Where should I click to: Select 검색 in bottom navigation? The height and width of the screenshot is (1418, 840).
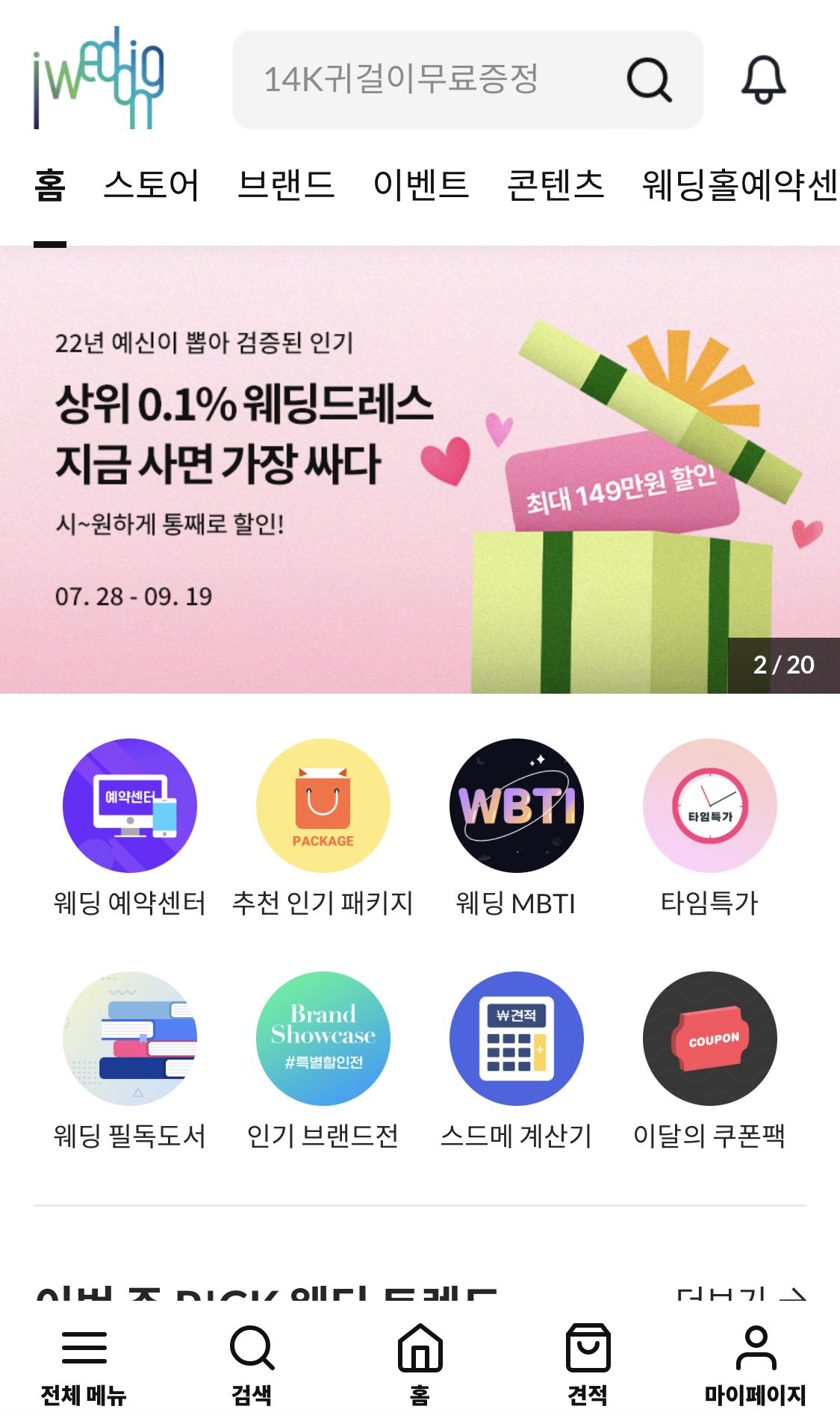[252, 1363]
